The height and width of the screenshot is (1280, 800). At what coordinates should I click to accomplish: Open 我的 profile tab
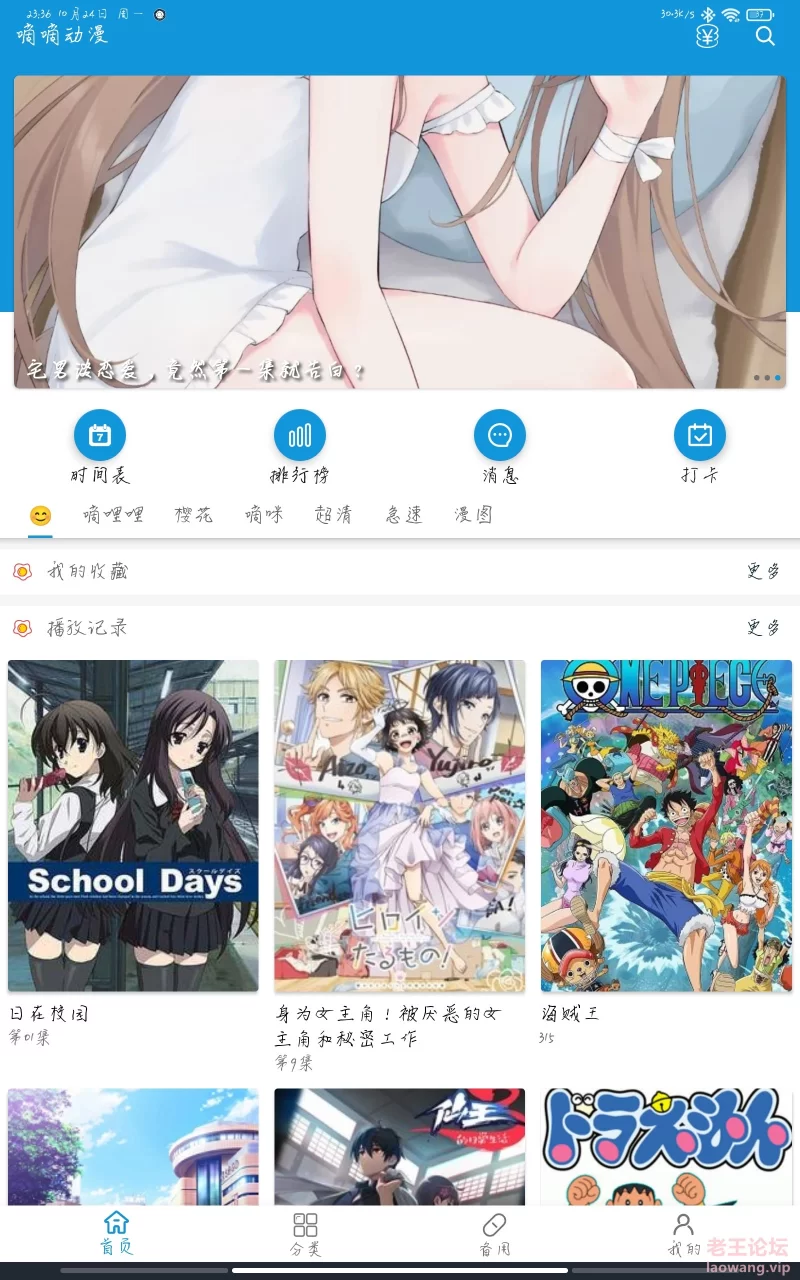683,1234
